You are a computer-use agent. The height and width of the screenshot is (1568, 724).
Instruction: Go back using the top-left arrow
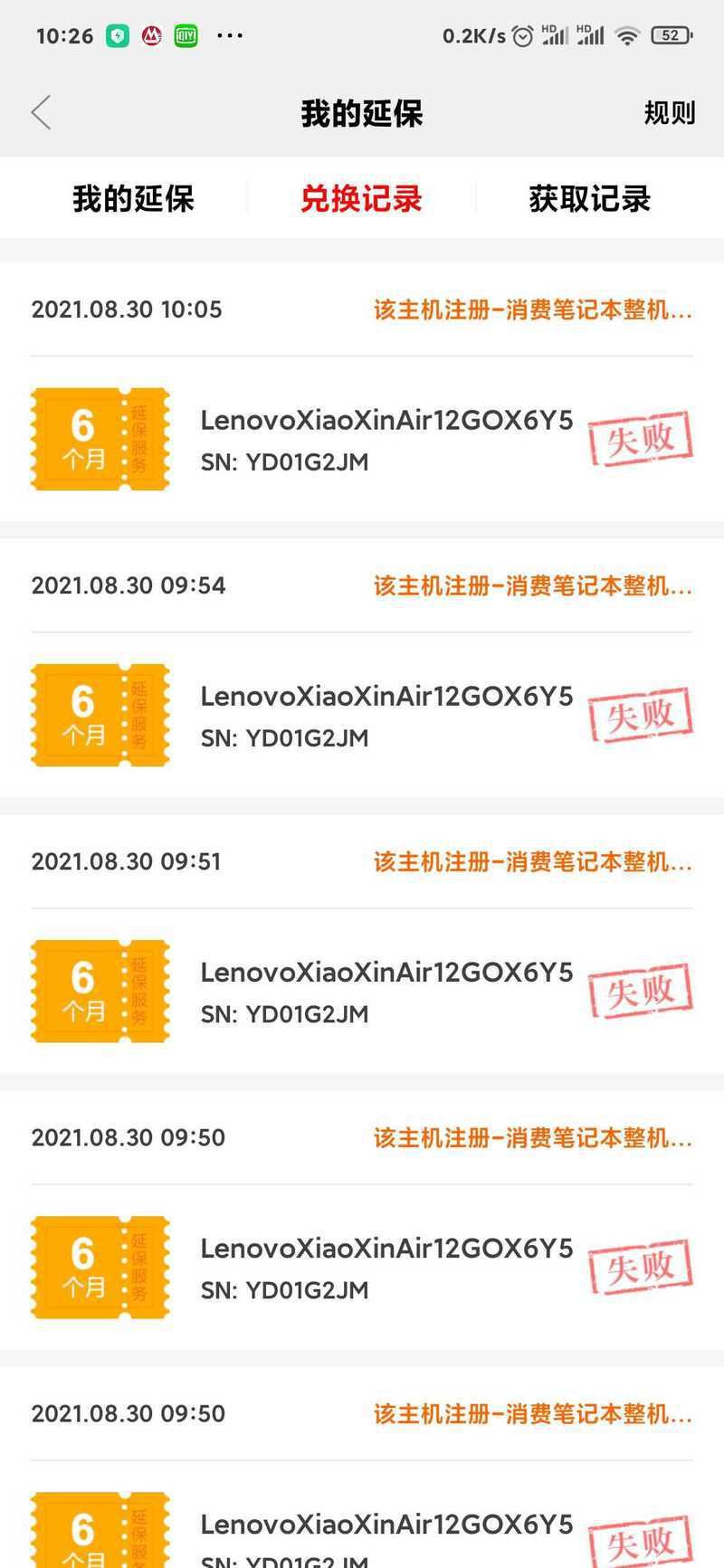(x=42, y=113)
